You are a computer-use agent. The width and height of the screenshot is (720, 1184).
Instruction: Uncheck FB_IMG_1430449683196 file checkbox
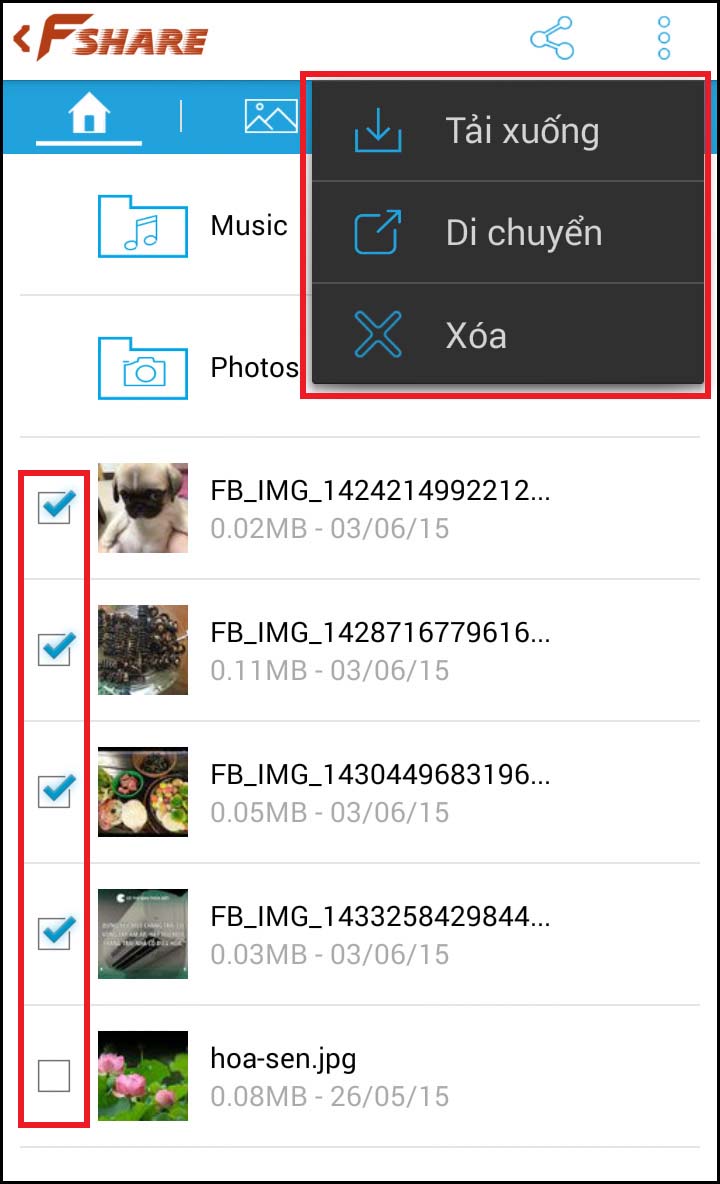(x=54, y=792)
